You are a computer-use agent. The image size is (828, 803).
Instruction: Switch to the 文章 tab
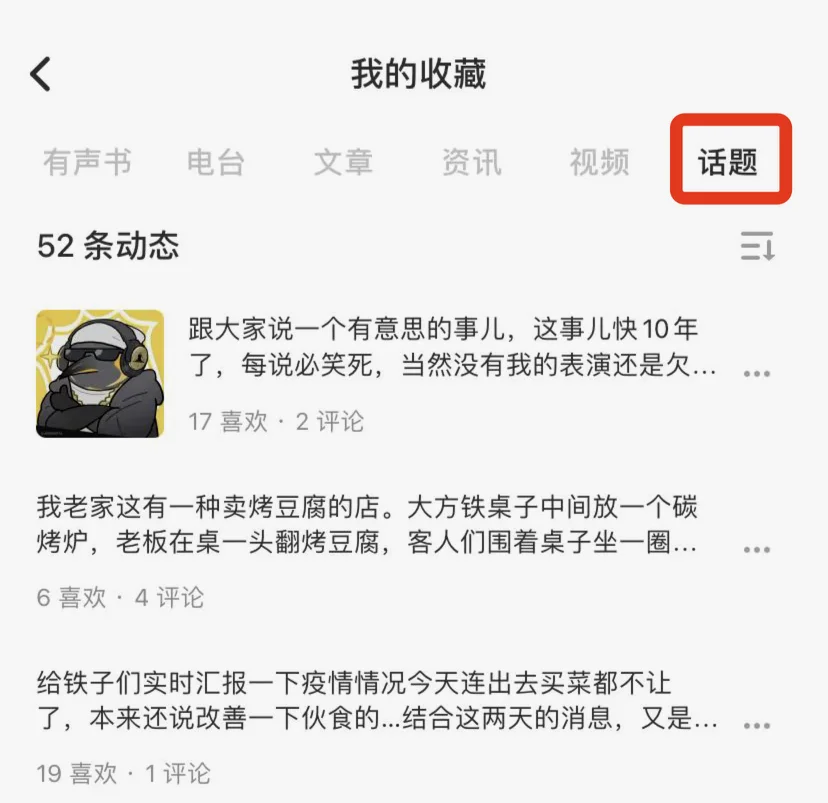[343, 162]
